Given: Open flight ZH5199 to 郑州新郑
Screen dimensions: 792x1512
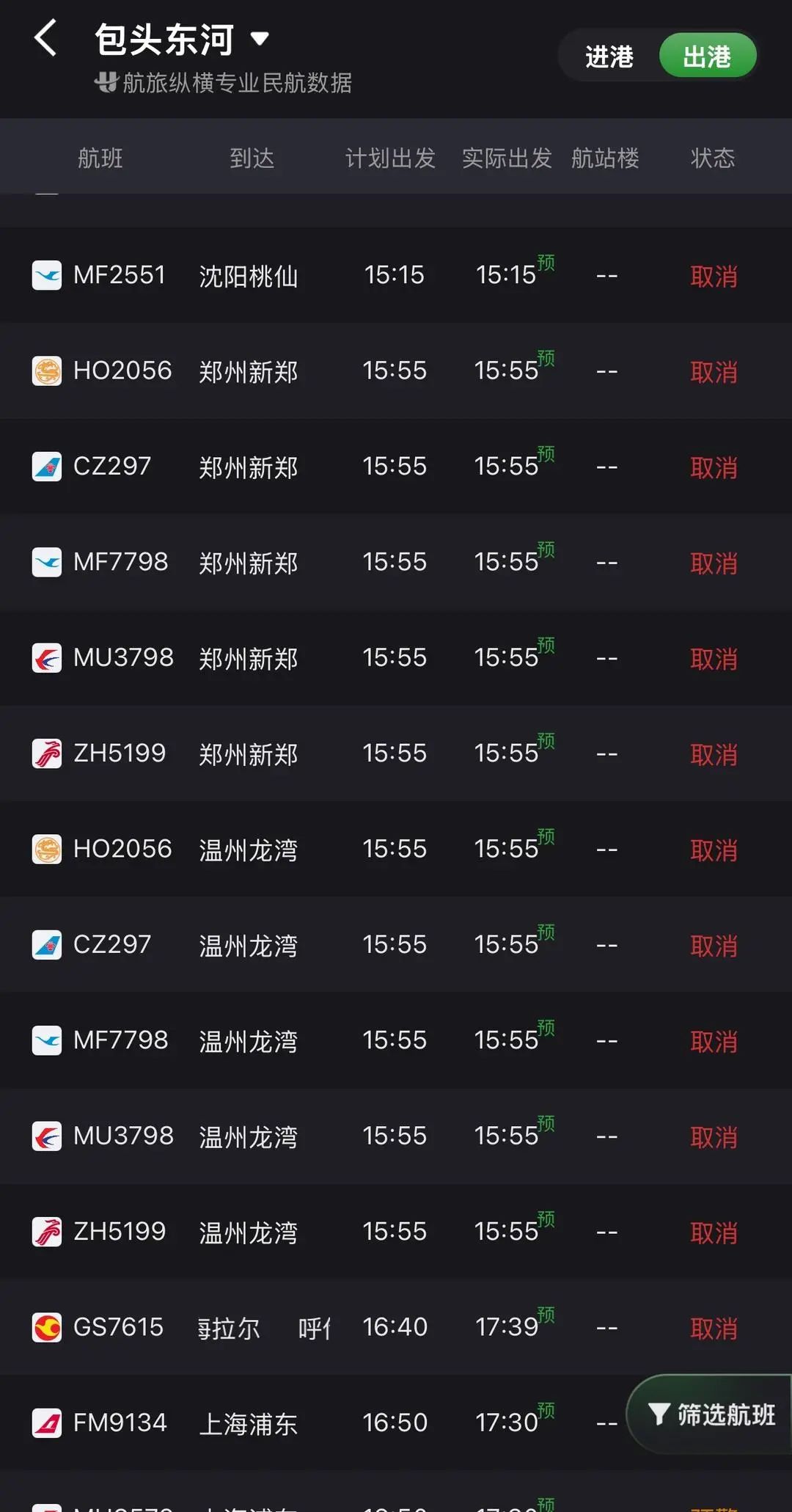Looking at the screenshot, I should (396, 753).
